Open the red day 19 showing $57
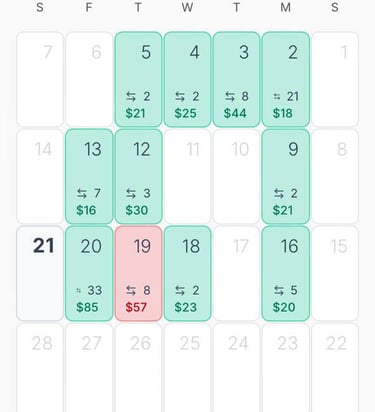 pyautogui.click(x=138, y=273)
